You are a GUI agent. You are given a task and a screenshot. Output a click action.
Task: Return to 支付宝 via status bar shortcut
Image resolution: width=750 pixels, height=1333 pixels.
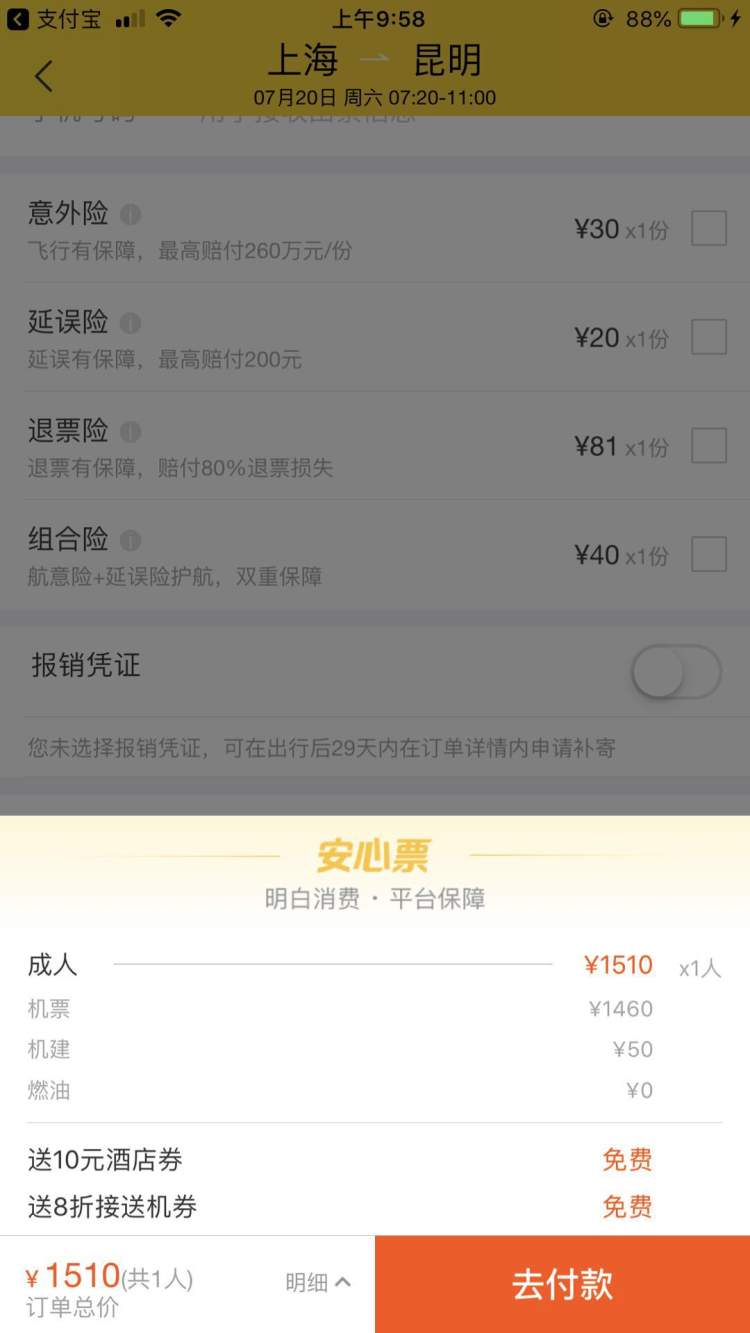click(55, 18)
